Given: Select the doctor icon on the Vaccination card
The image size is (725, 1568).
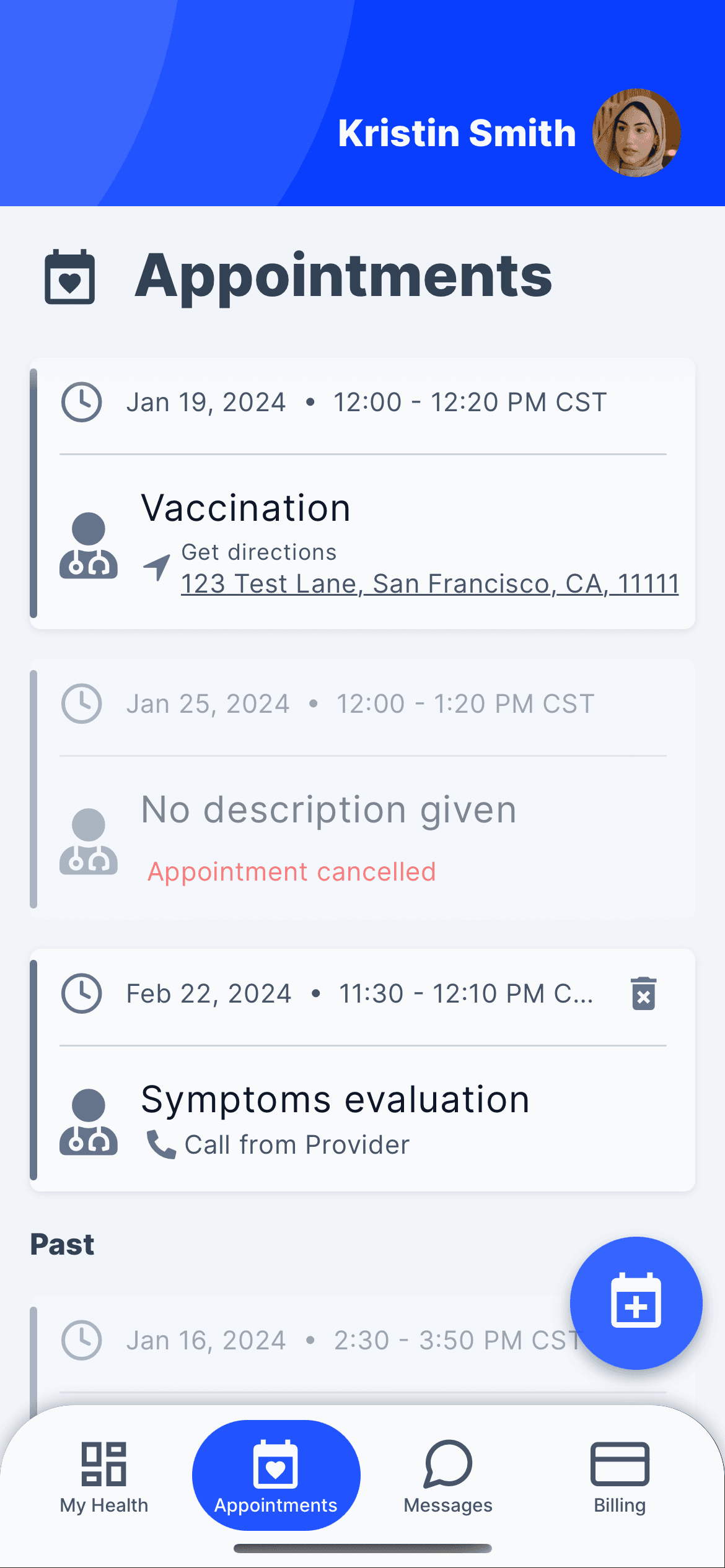Looking at the screenshot, I should (x=88, y=544).
